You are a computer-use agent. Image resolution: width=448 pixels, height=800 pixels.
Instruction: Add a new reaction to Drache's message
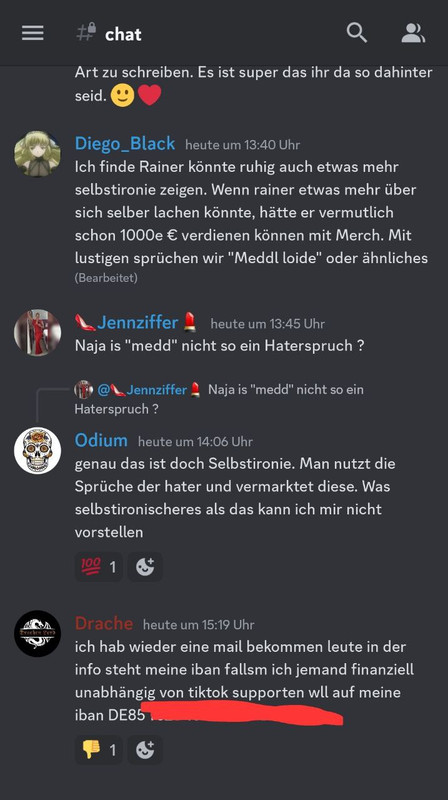click(x=145, y=749)
